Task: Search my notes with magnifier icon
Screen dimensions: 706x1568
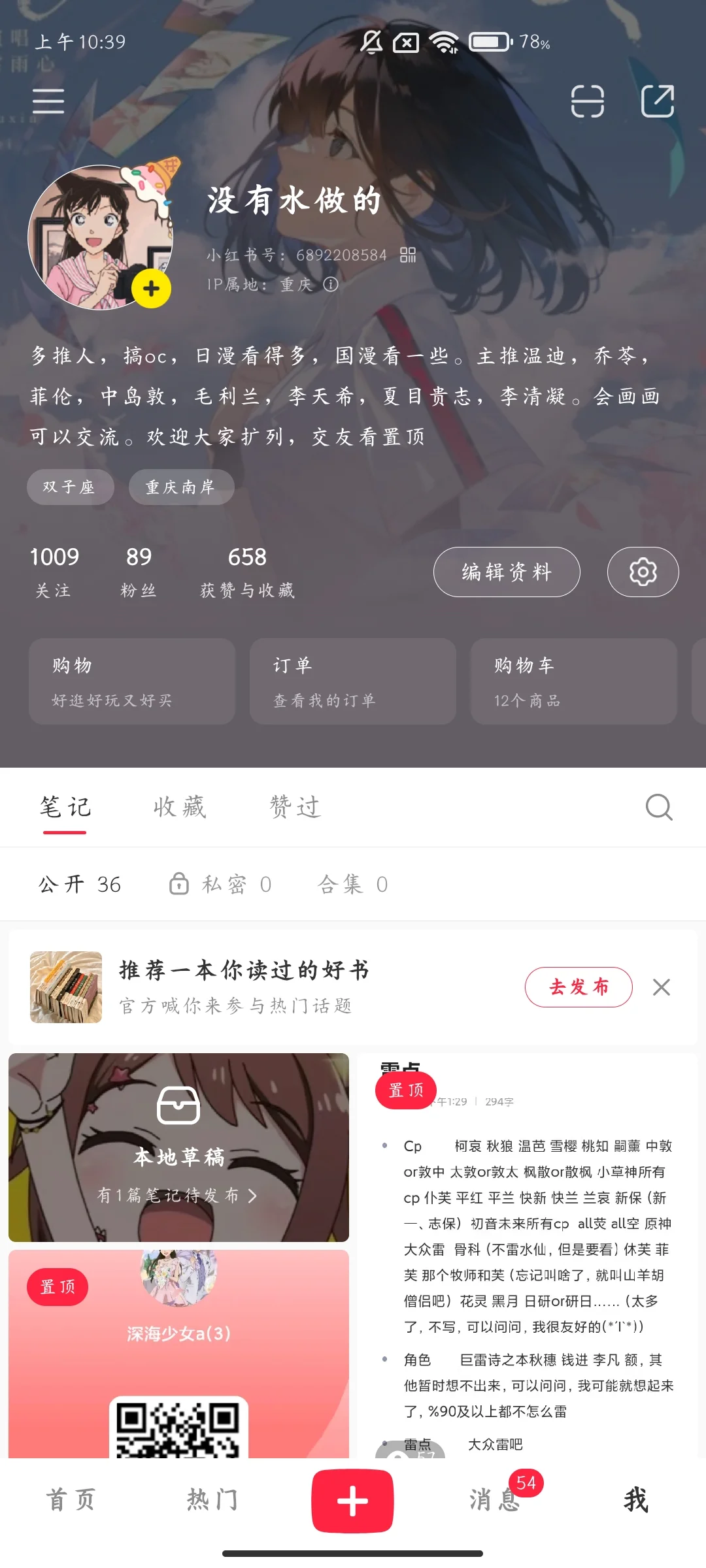Action: [x=659, y=808]
